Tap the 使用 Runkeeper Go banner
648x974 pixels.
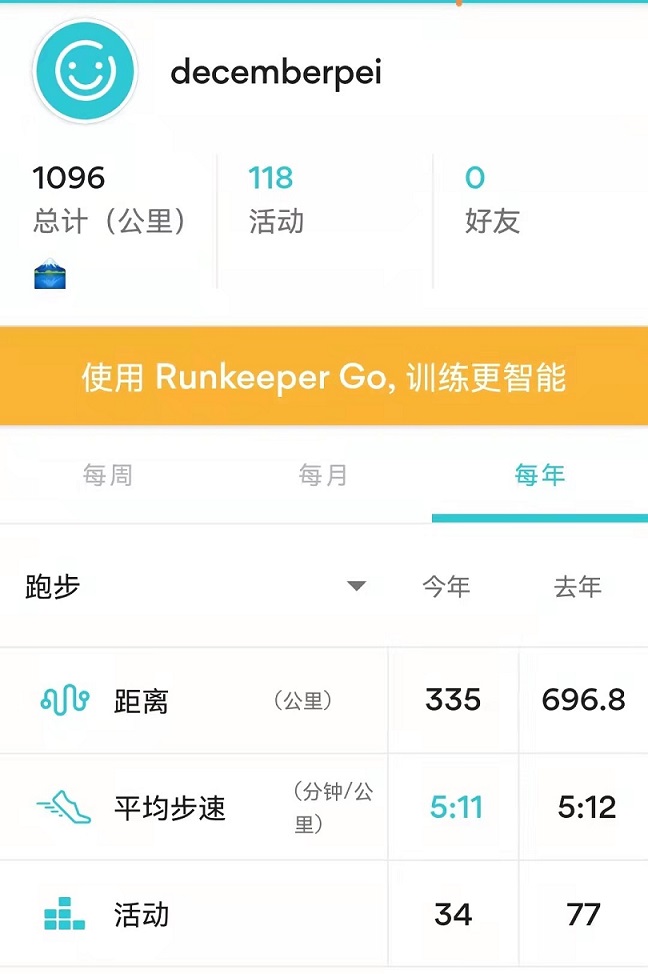tap(324, 377)
